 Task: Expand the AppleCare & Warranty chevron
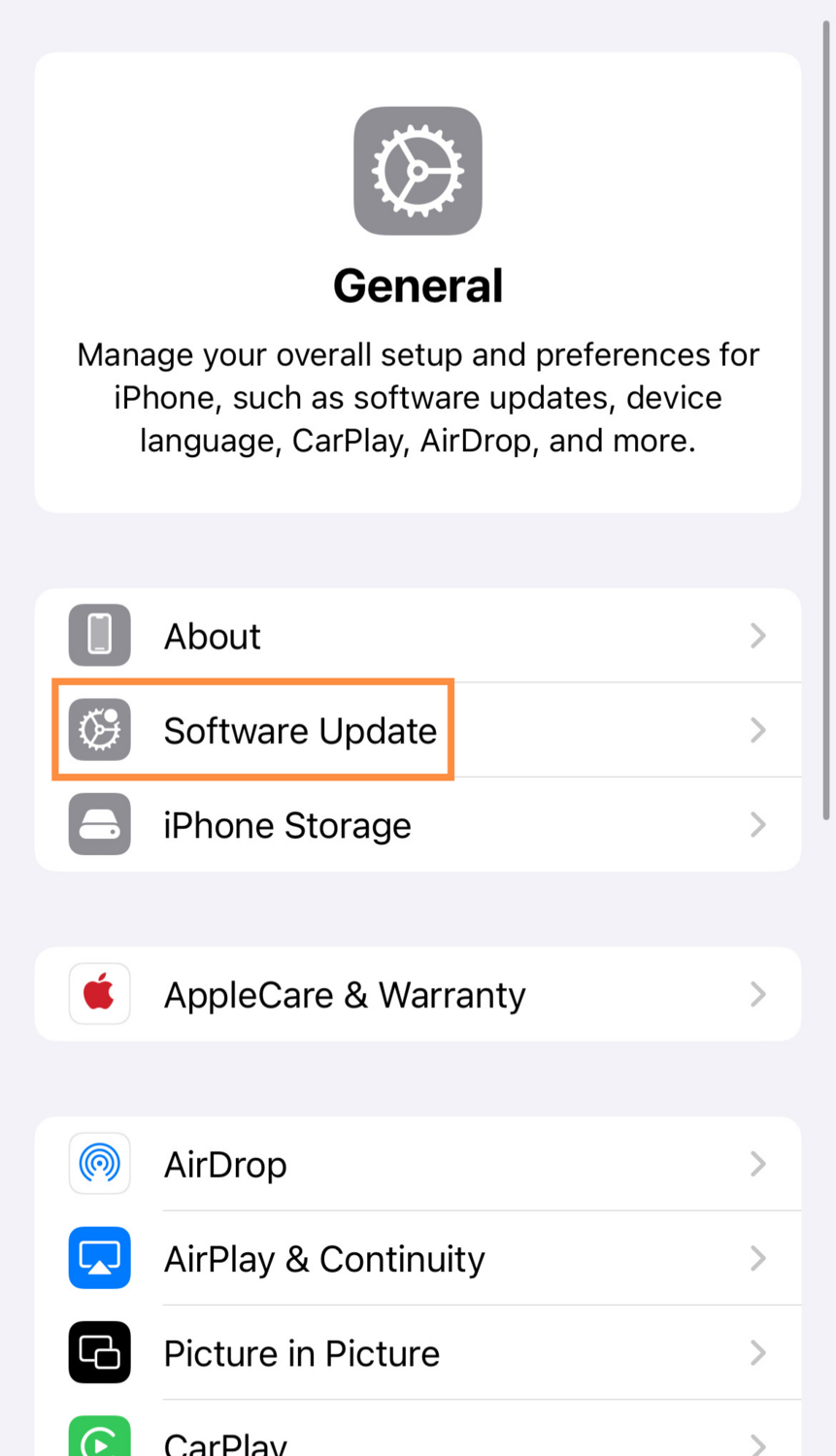[x=758, y=994]
